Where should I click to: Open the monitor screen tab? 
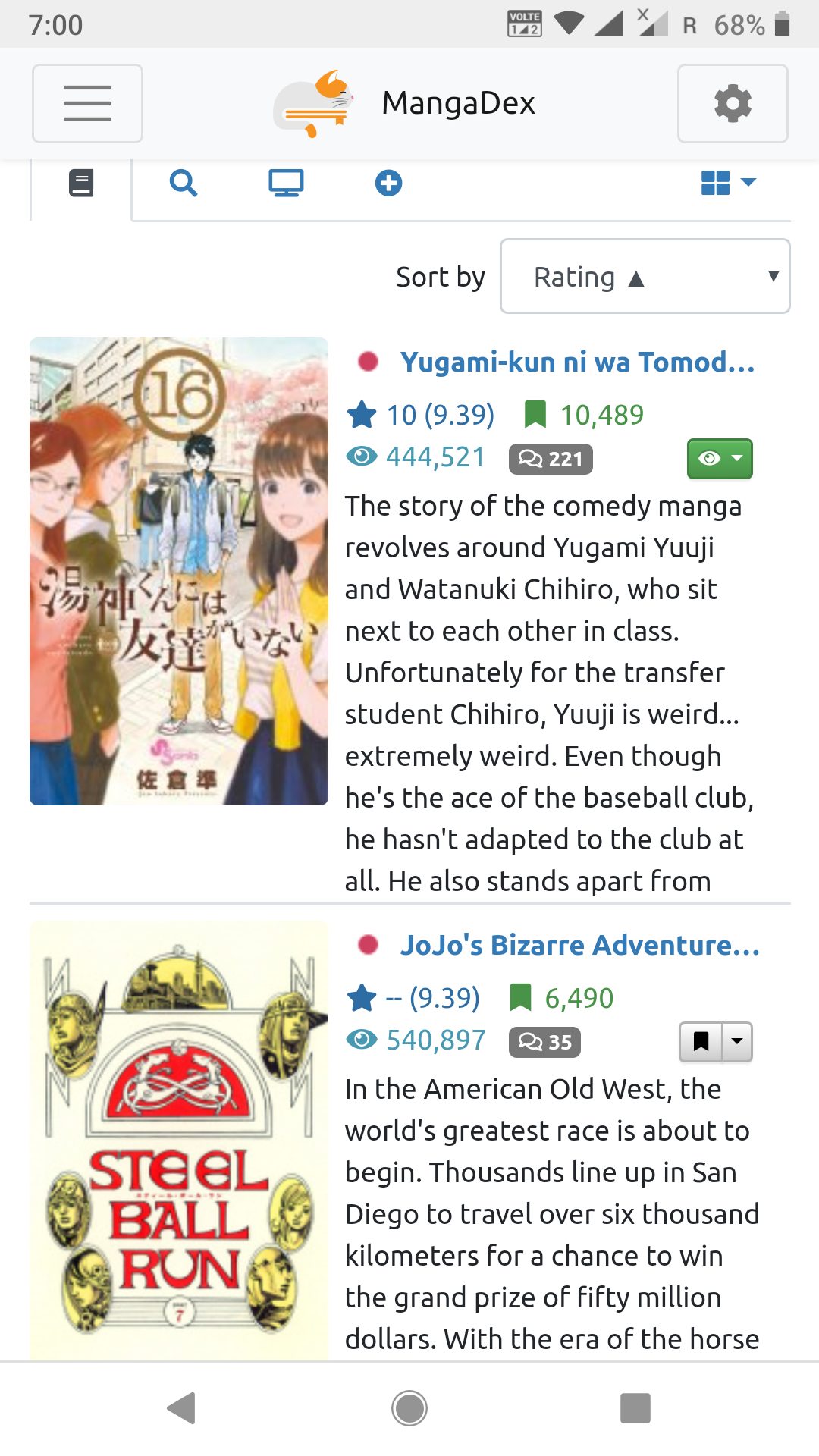coord(286,184)
